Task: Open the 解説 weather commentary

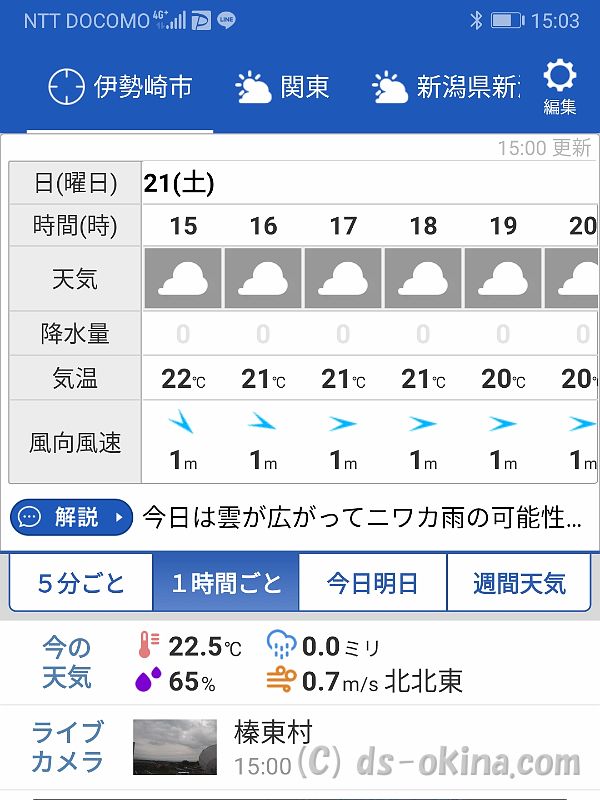Action: point(72,517)
